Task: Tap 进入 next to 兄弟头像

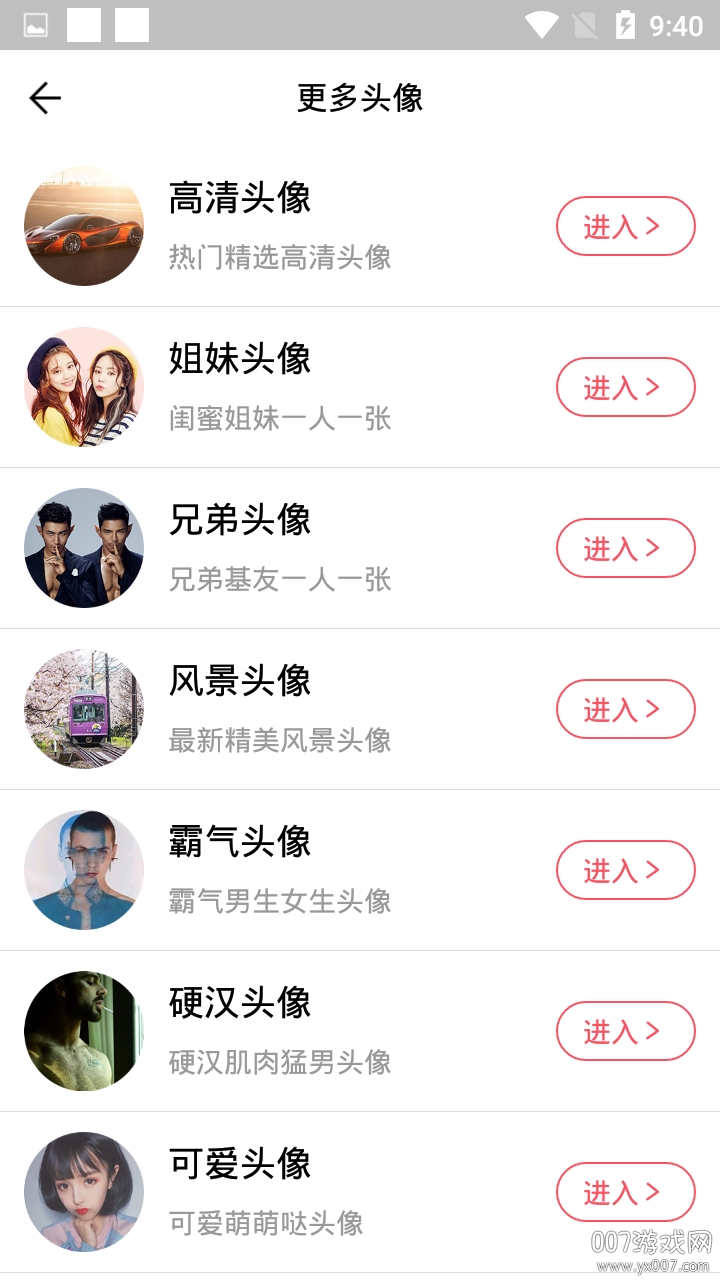Action: click(x=625, y=548)
